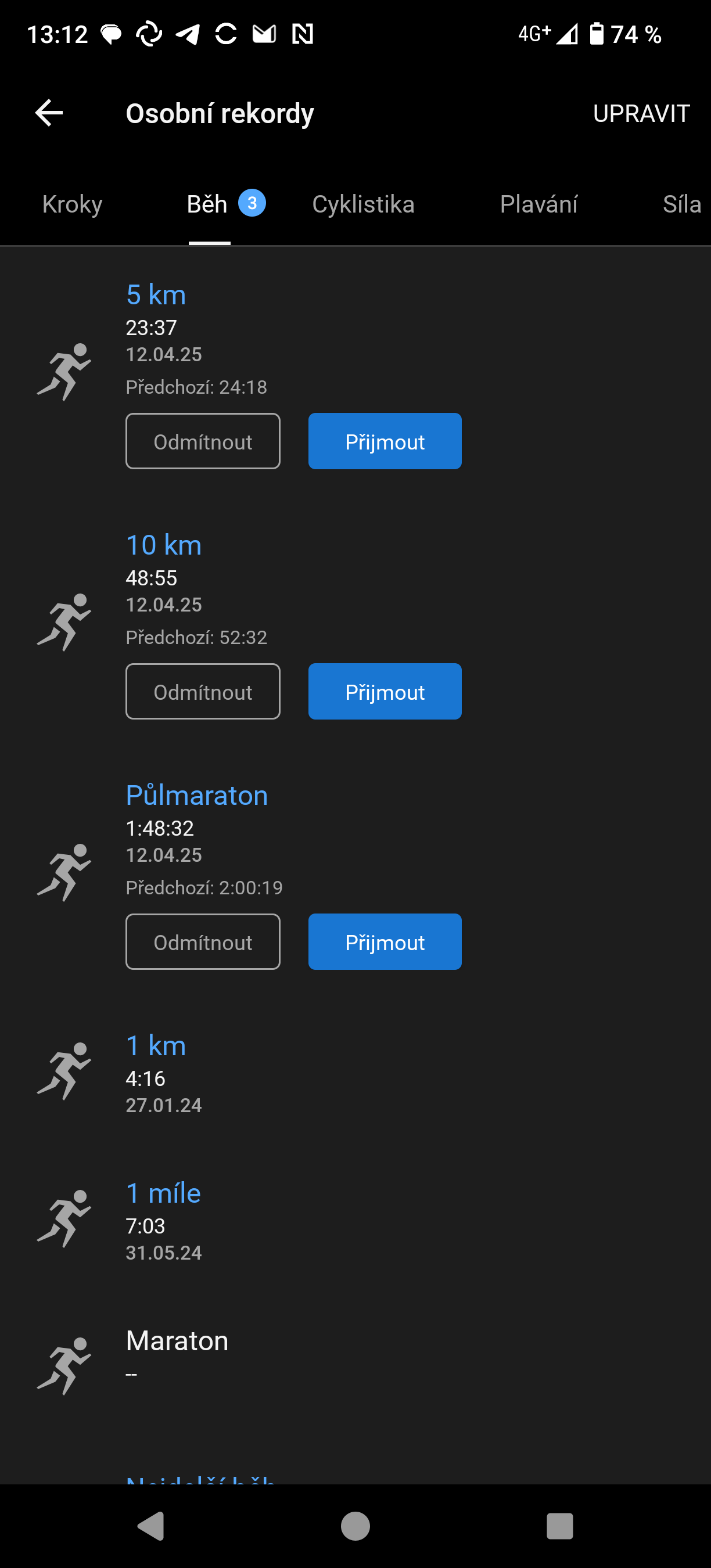Screen dimensions: 711x1568
Task: Accept the Půlmaraton record
Action: 385,941
